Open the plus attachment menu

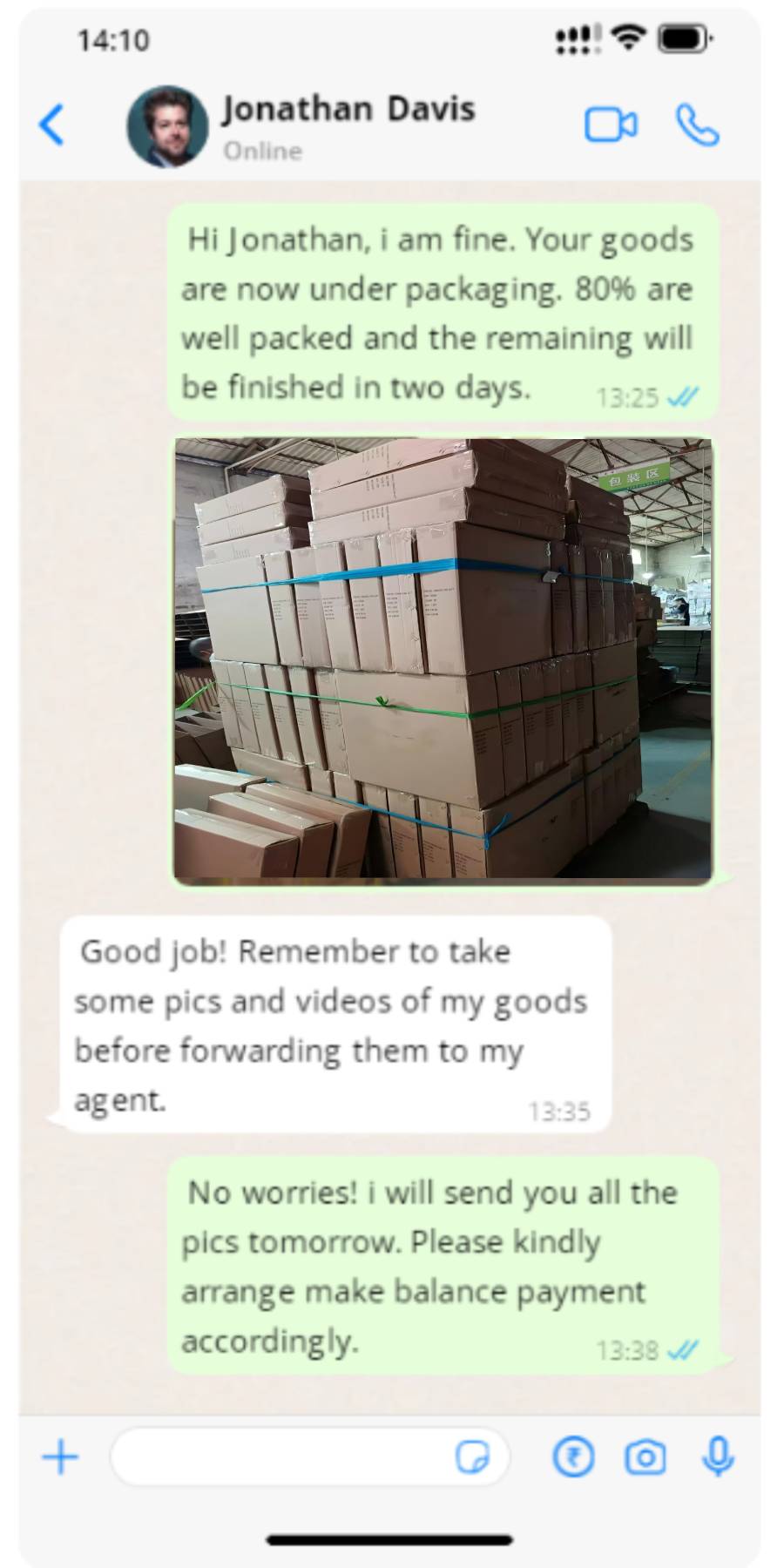[x=61, y=1456]
